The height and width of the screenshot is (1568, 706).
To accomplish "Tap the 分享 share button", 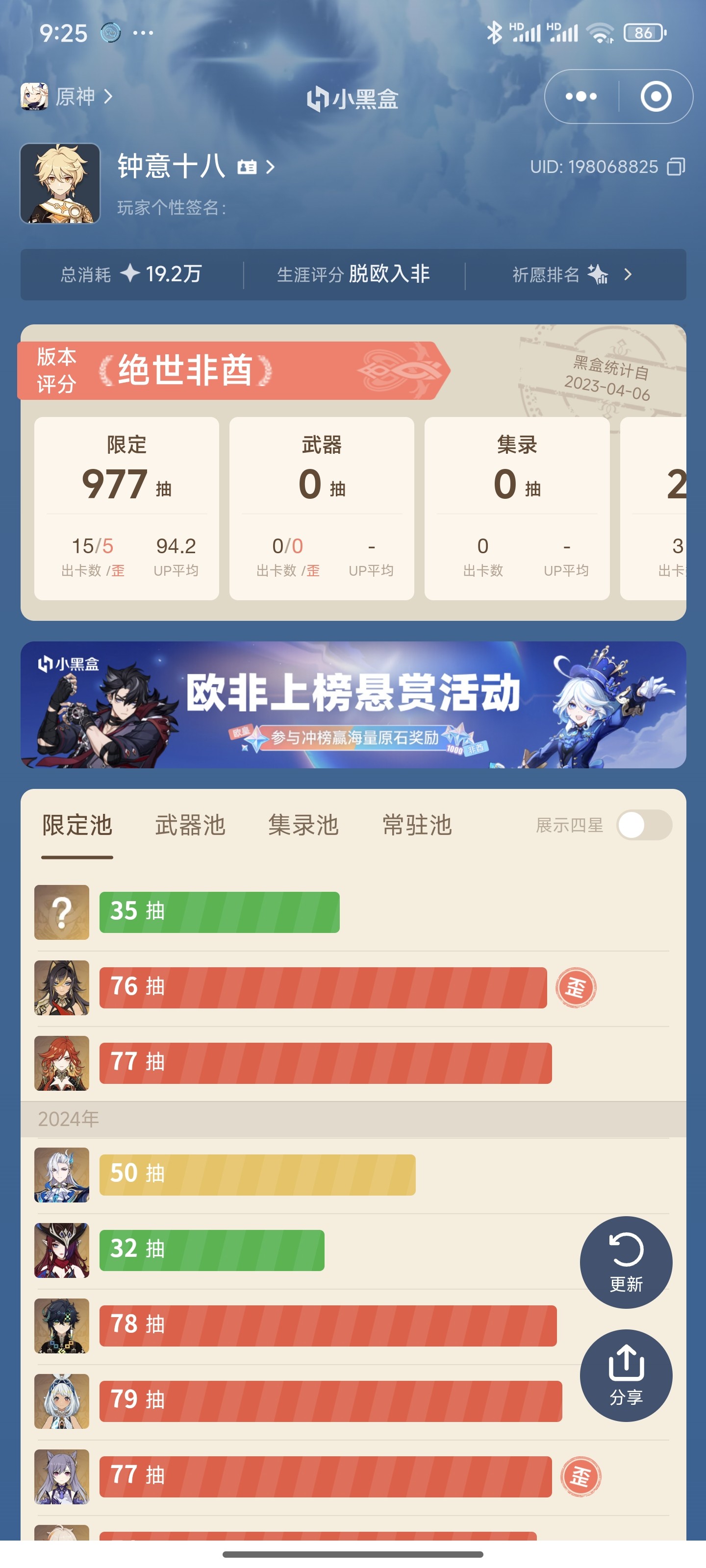I will point(626,1375).
